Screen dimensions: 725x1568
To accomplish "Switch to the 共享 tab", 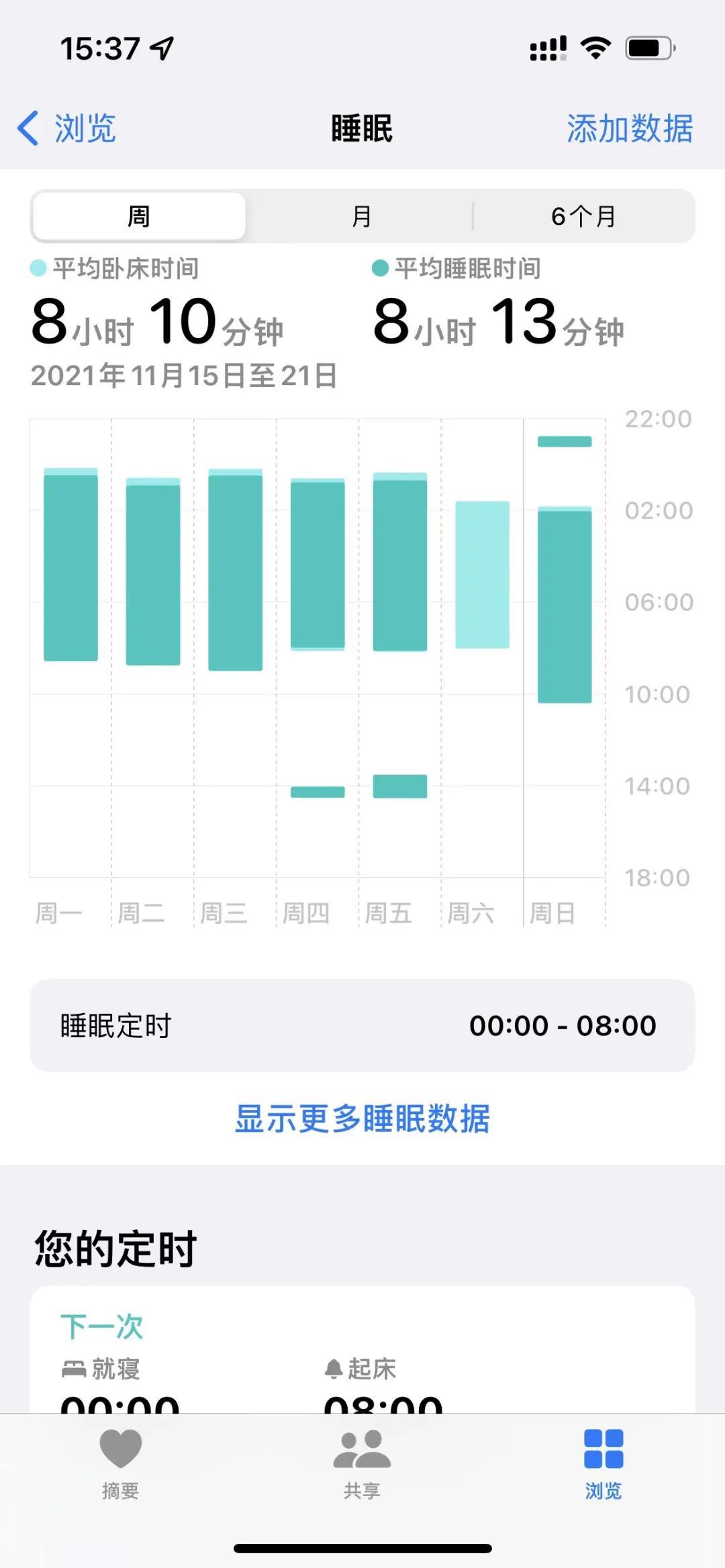I will click(x=361, y=1466).
